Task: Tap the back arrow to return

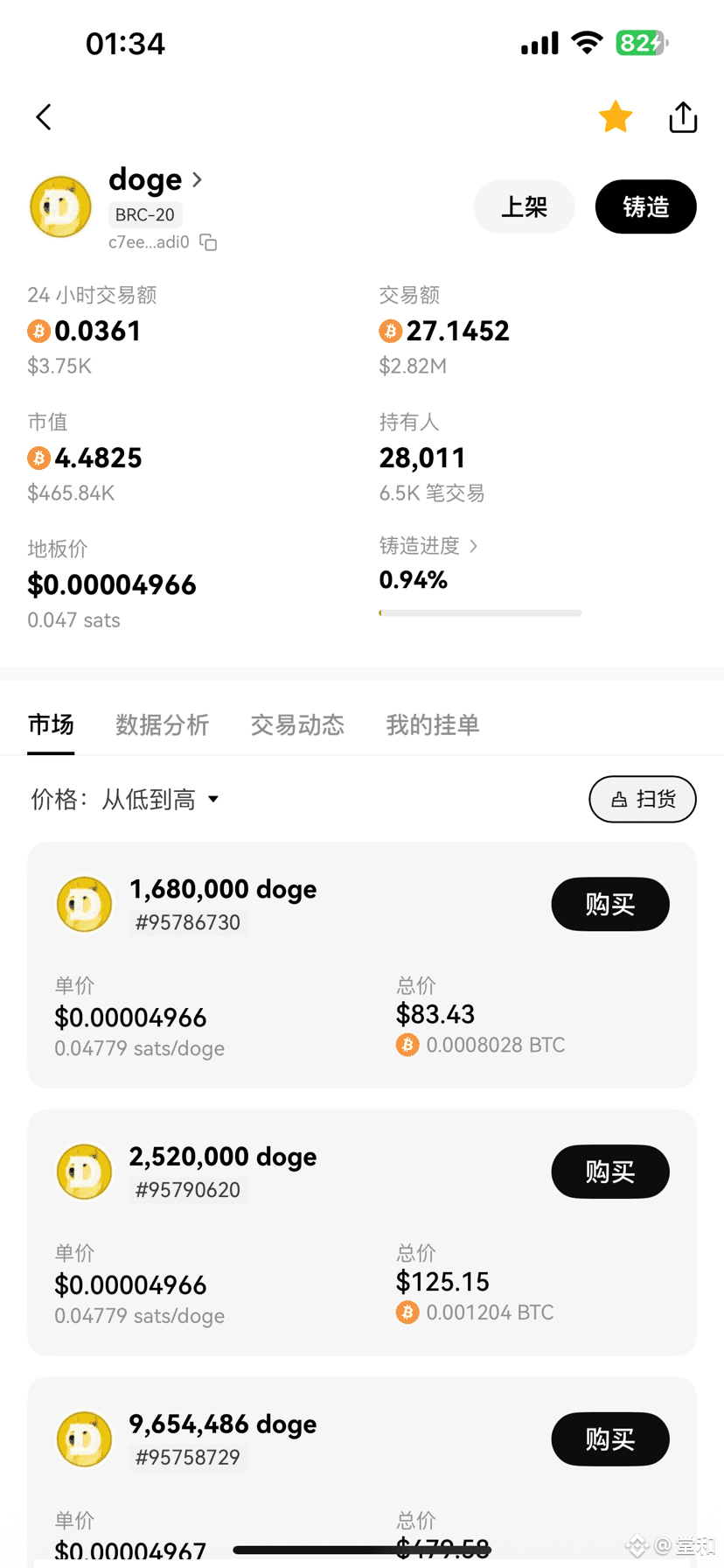Action: [x=43, y=116]
